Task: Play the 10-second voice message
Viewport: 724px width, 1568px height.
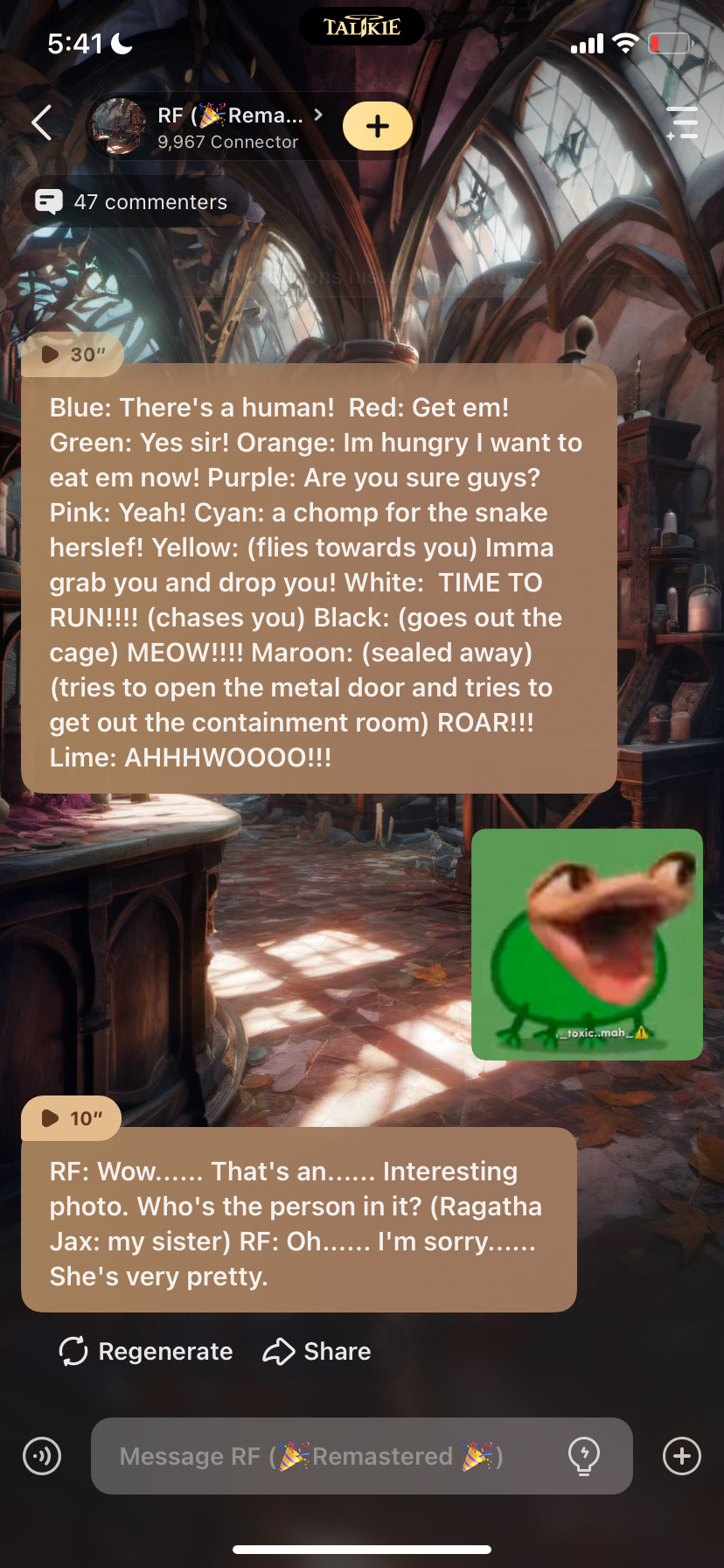Action: [x=72, y=1118]
